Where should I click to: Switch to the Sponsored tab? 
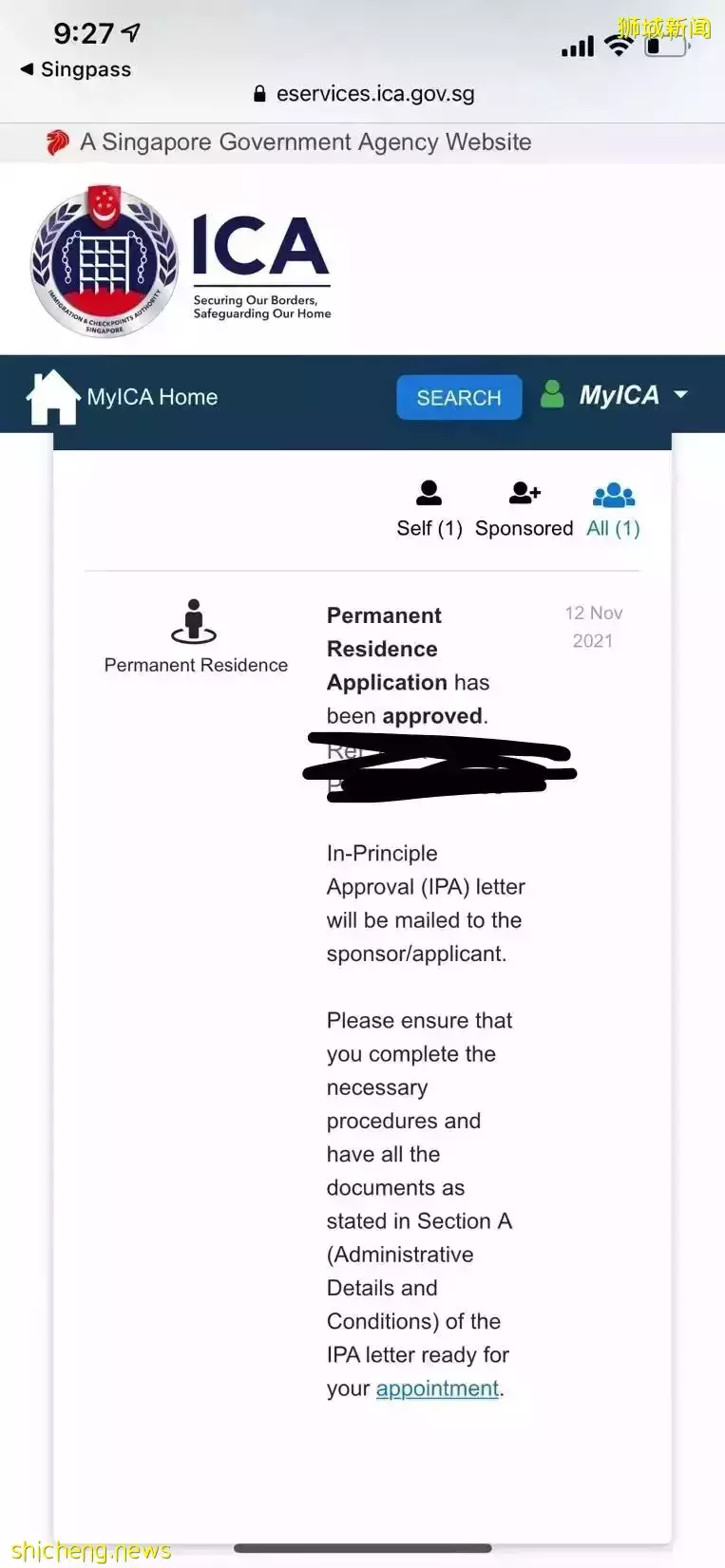[x=524, y=510]
